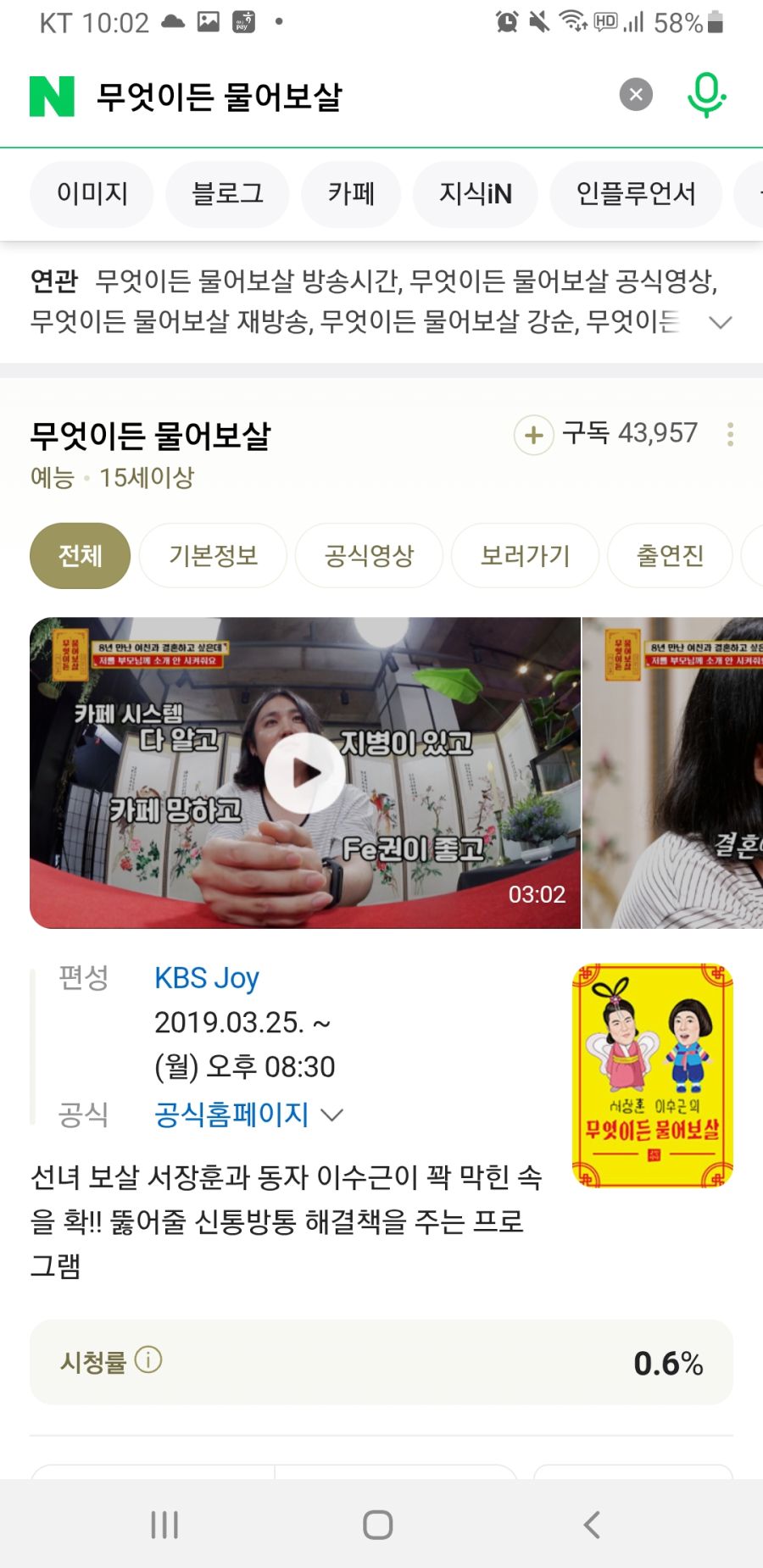
Task: Subscribe to the show with 구독
Action: tap(534, 435)
